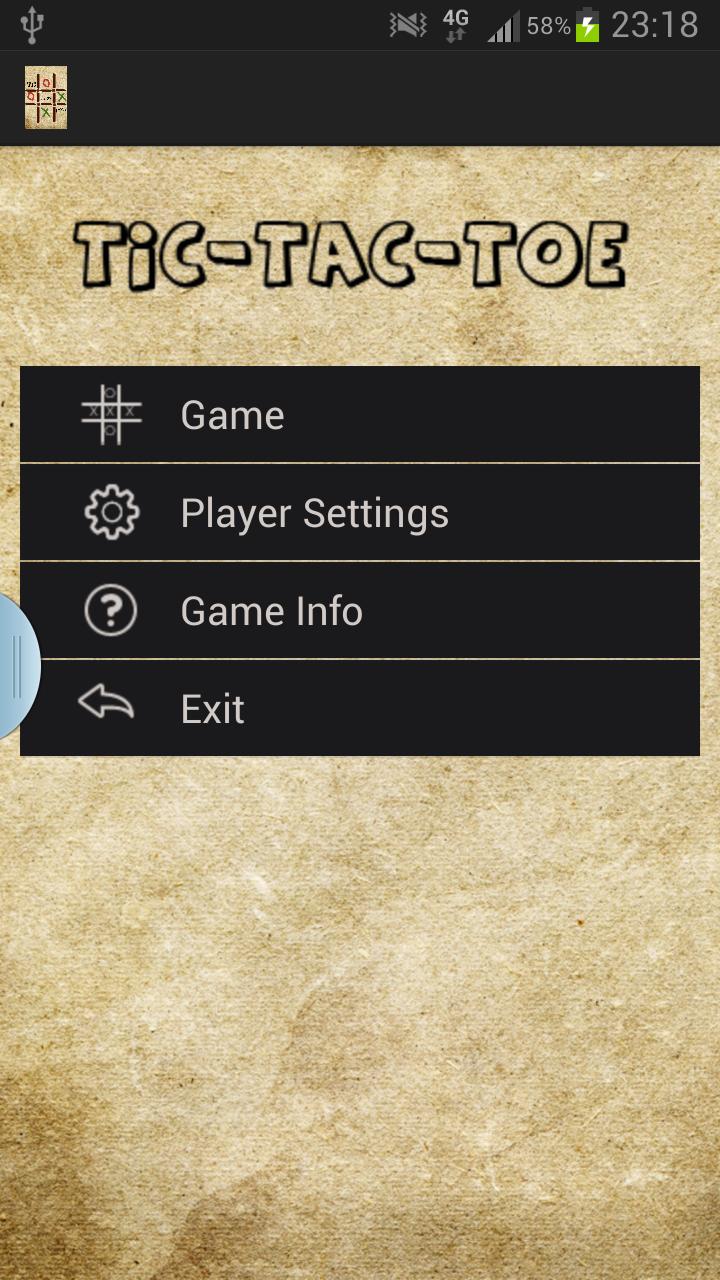The image size is (720, 1280).
Task: Start a new Game
Action: point(360,414)
